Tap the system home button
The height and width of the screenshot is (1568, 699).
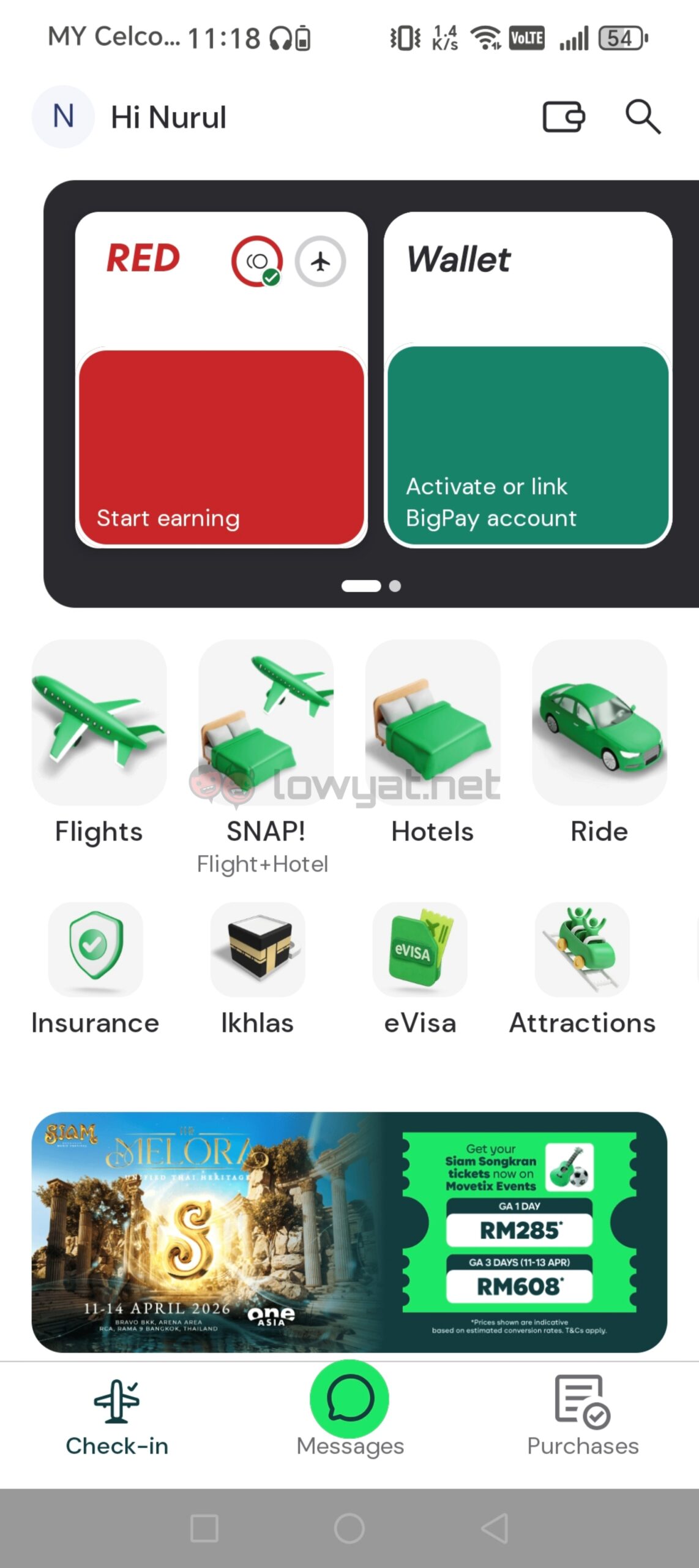click(x=349, y=1528)
